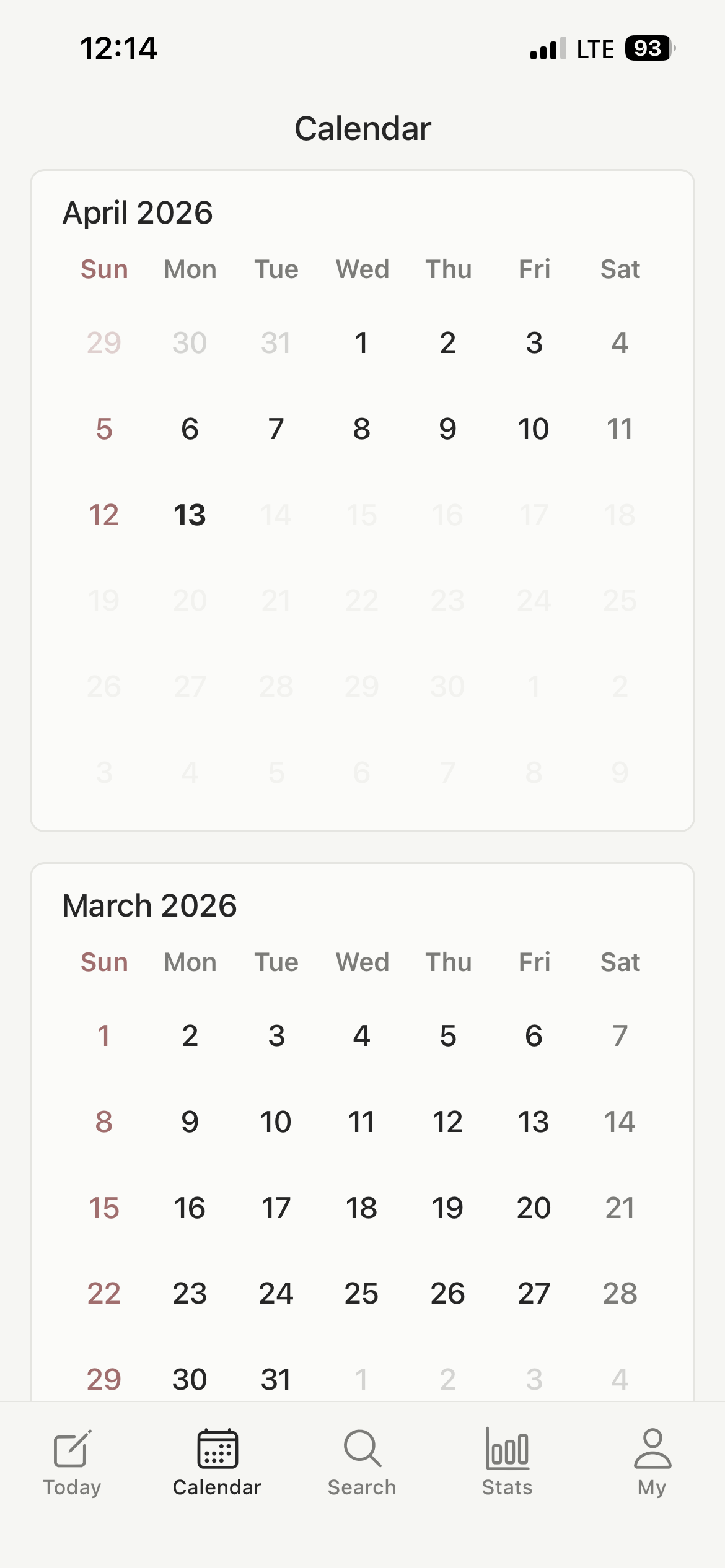725x1568 pixels.
Task: Switch to the Today tab
Action: (72, 1463)
